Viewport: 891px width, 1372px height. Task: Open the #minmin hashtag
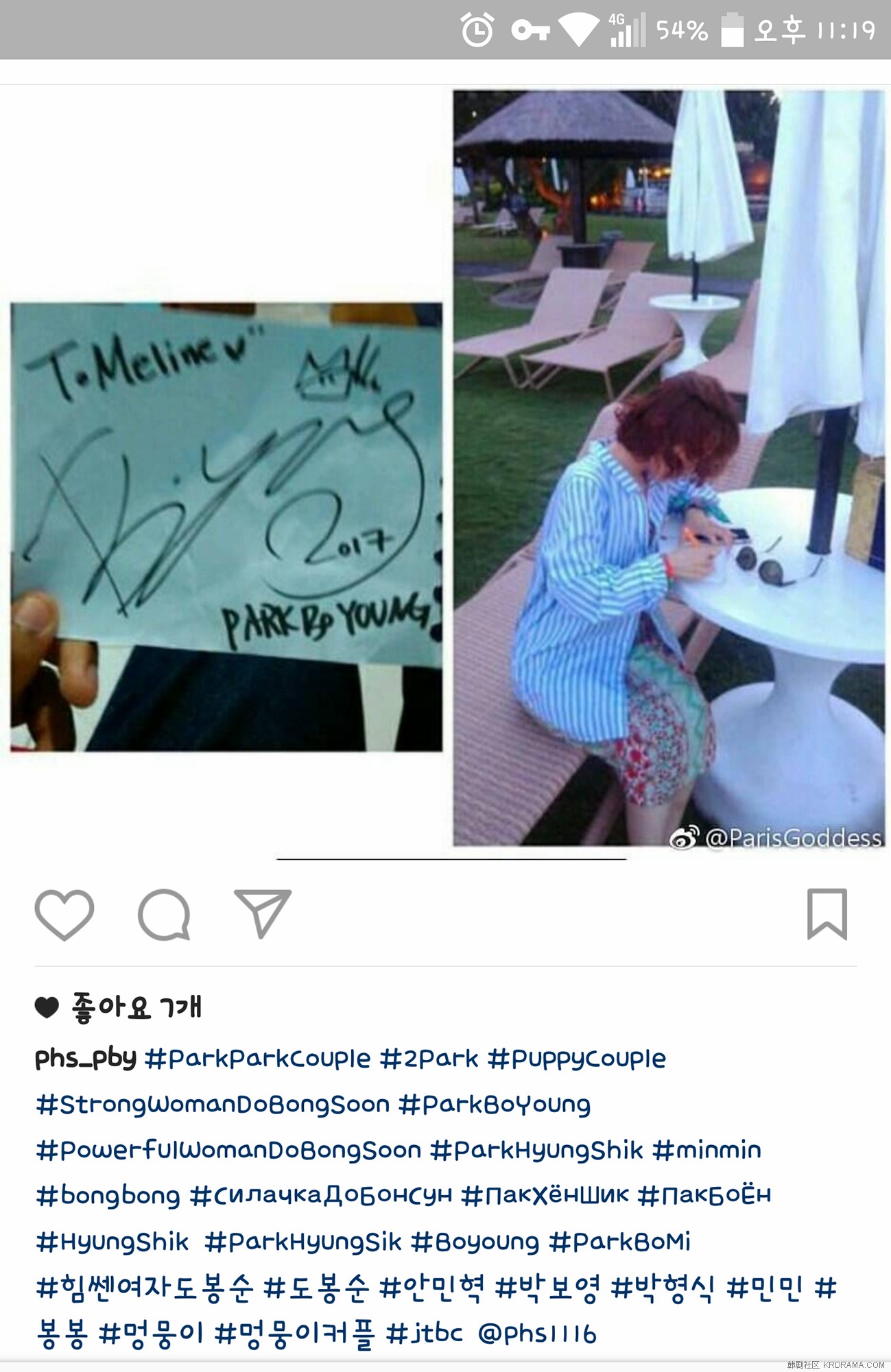pyautogui.click(x=706, y=1150)
